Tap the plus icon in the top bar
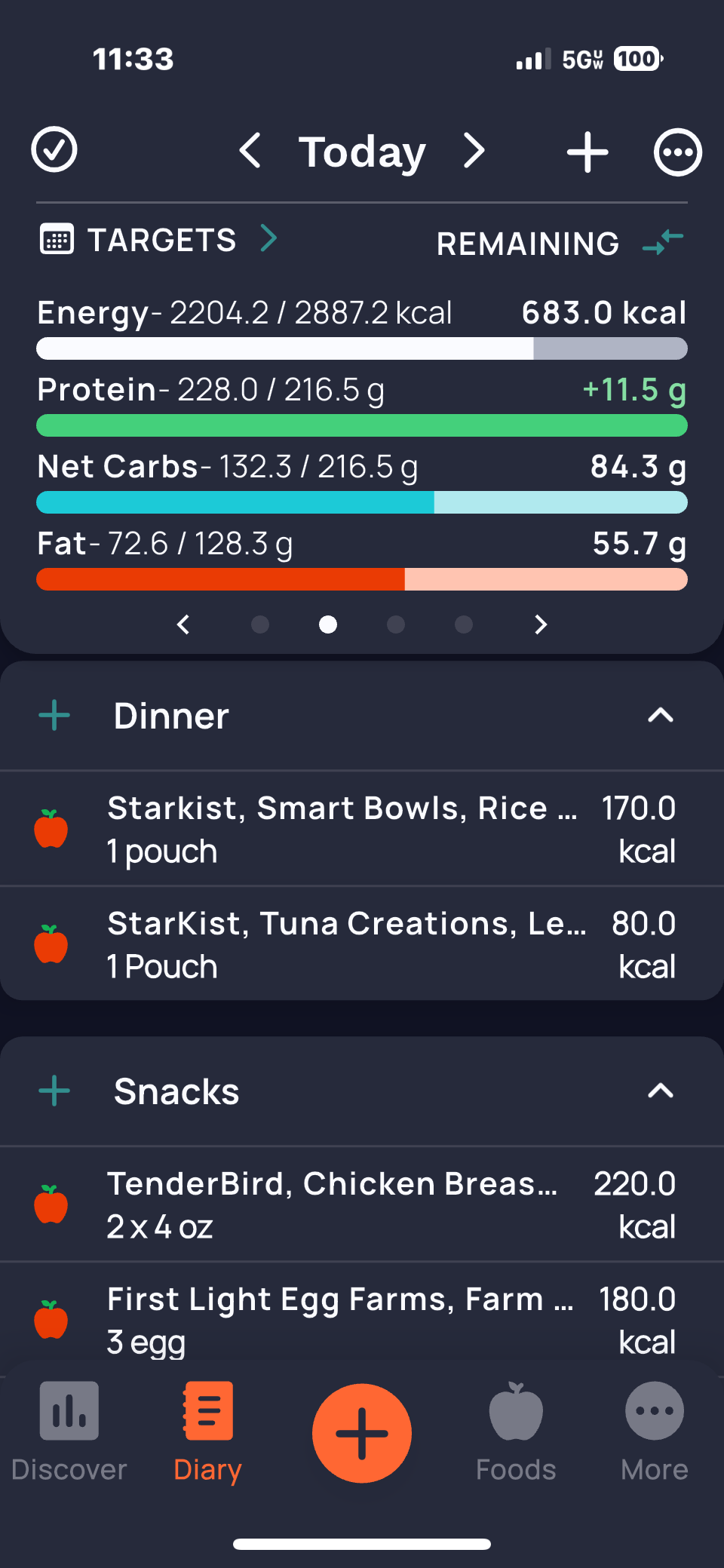Screen dimensions: 724x1568 587,152
